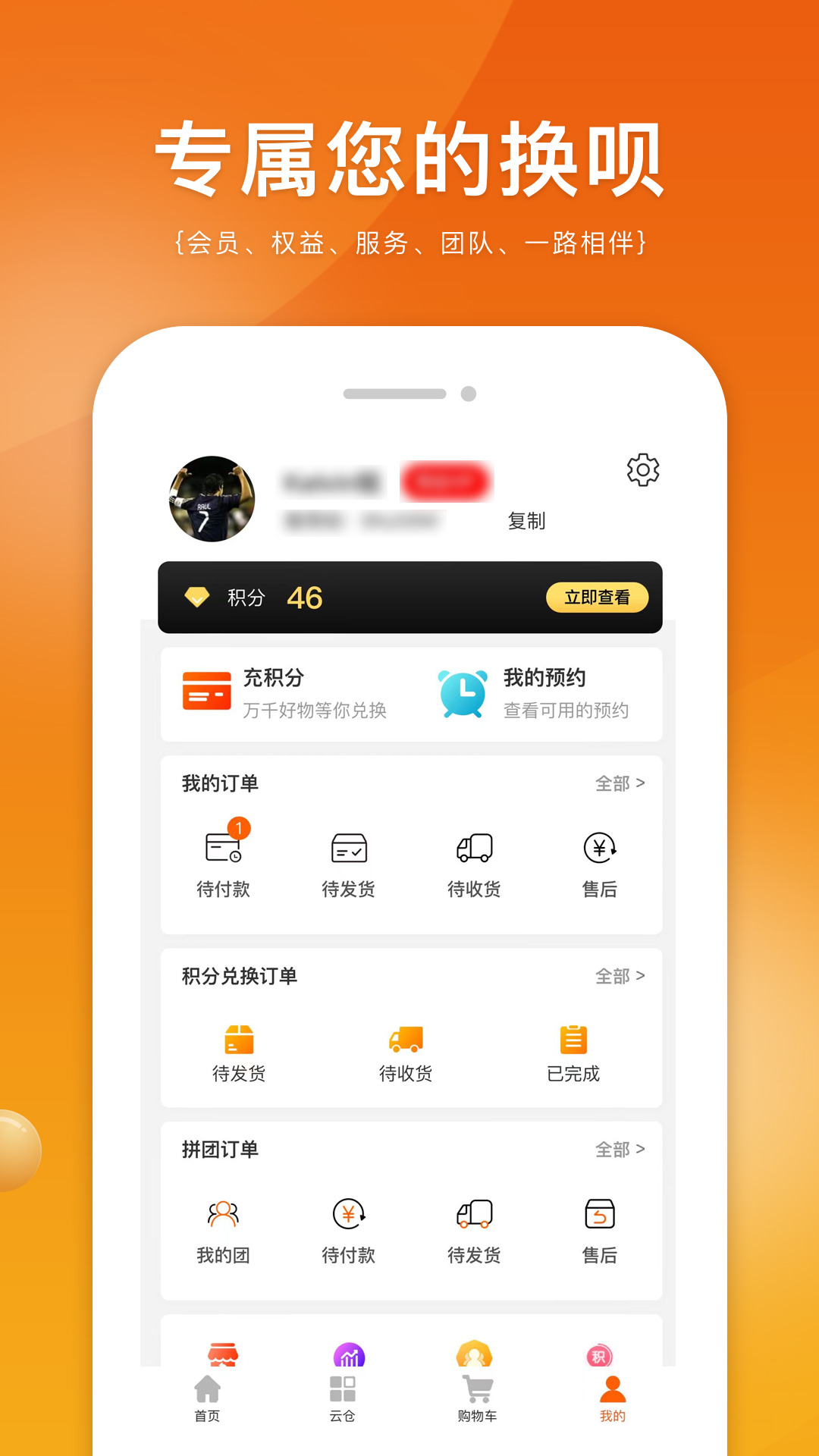This screenshot has height=1456, width=819.
Task: Expand 全部 in 拼团订单 section
Action: [x=620, y=1150]
